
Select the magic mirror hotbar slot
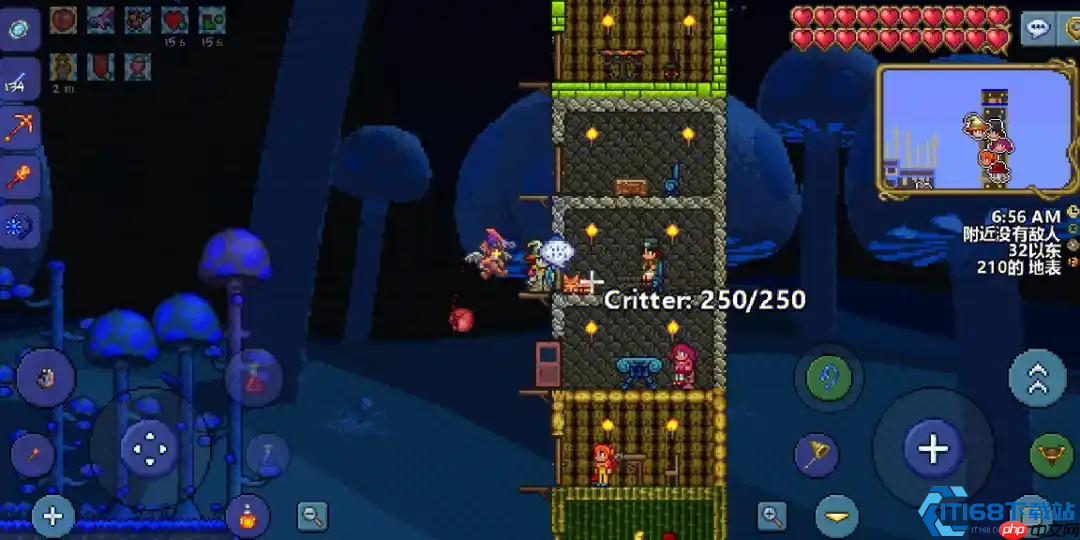click(19, 29)
